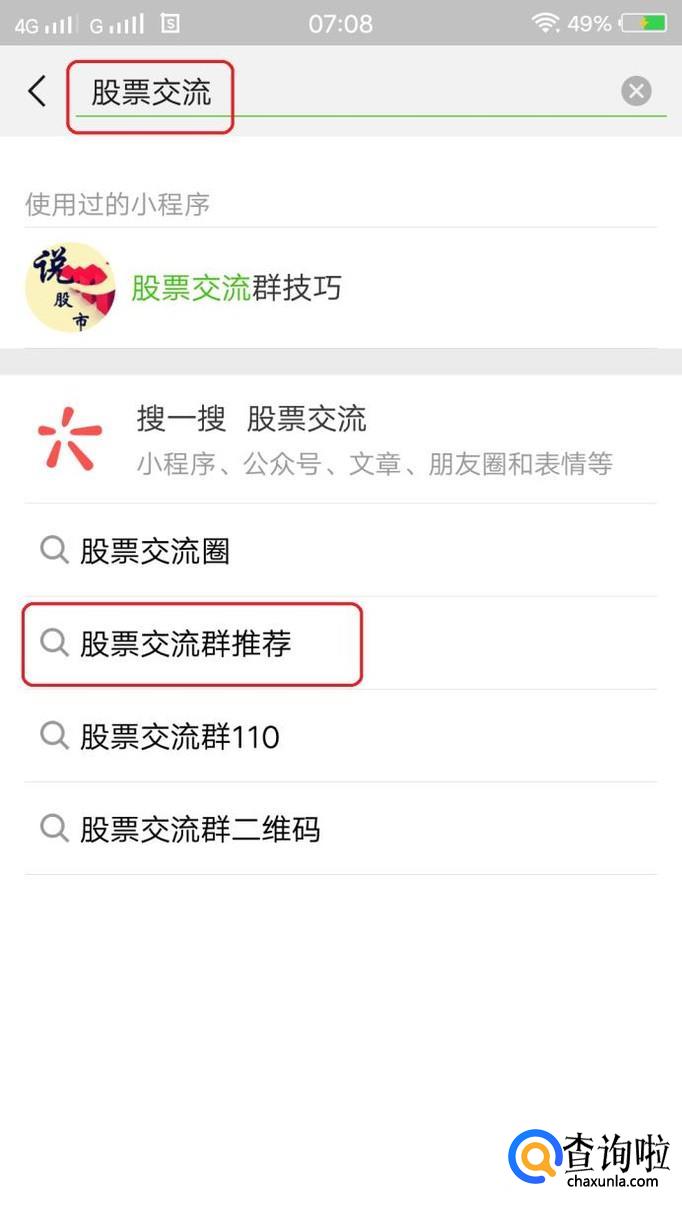The width and height of the screenshot is (682, 1212).
Task: Choose the suggestion 股票交流群推荐
Action: (x=341, y=643)
